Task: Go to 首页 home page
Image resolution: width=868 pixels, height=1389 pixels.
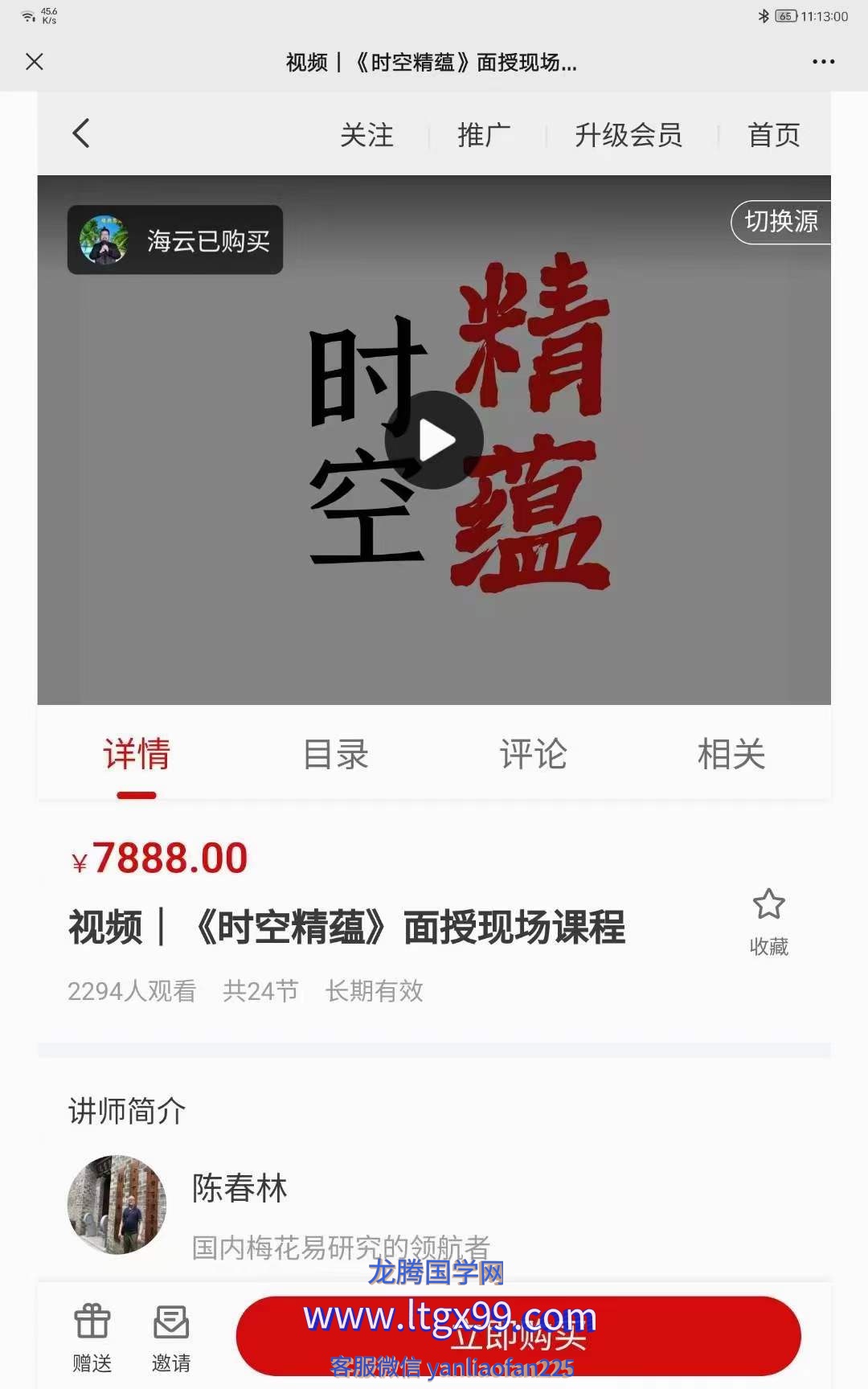Action: click(773, 135)
